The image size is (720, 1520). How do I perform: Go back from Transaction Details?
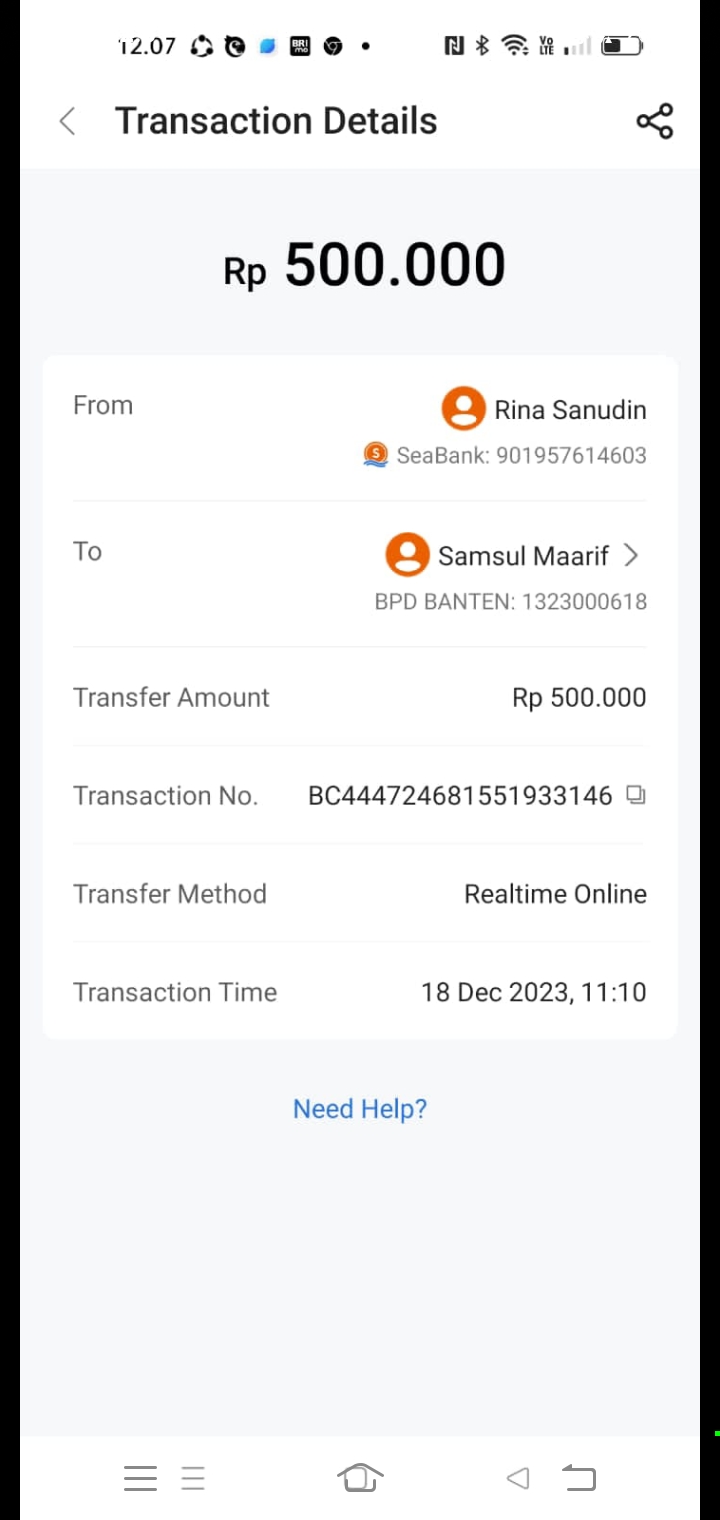point(67,122)
